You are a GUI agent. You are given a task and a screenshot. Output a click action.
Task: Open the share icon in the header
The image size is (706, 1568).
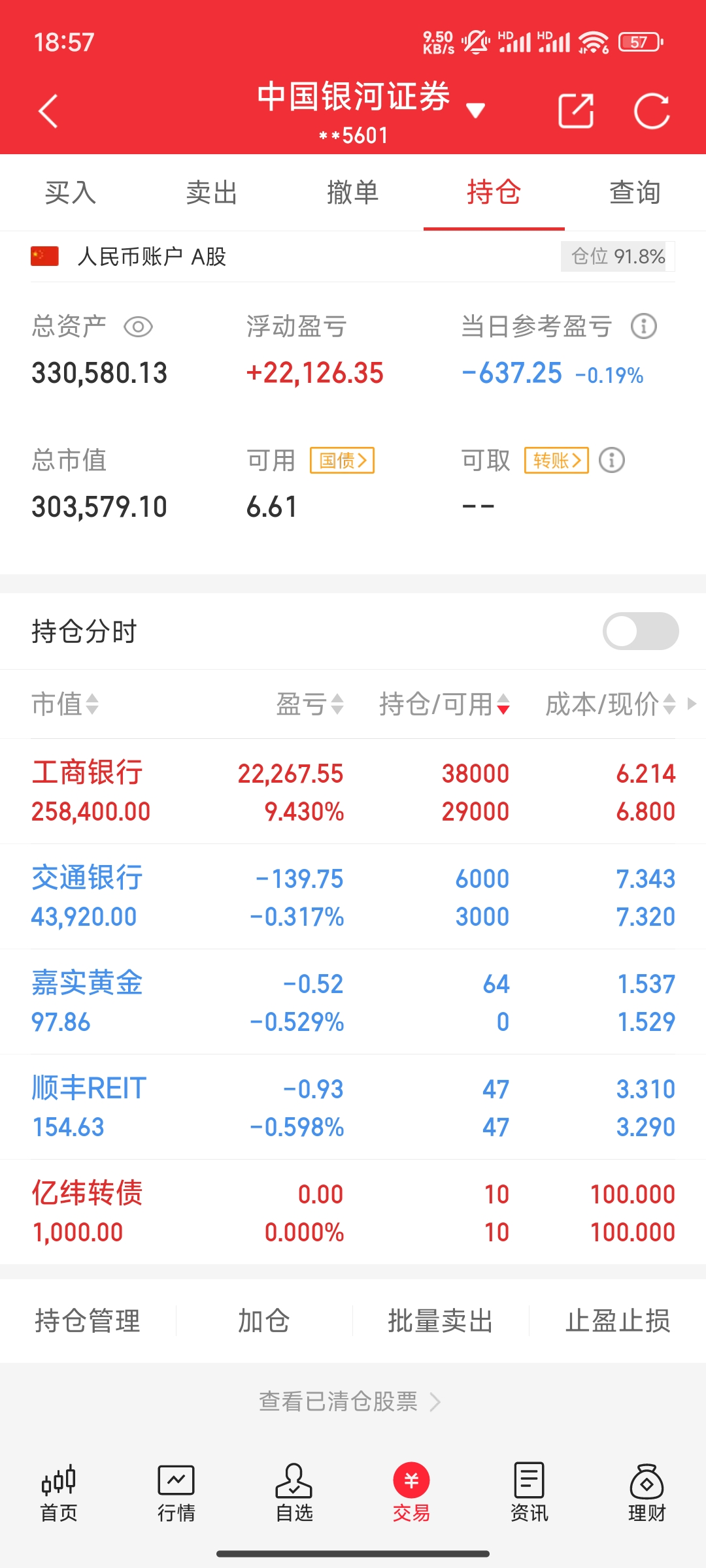click(576, 111)
